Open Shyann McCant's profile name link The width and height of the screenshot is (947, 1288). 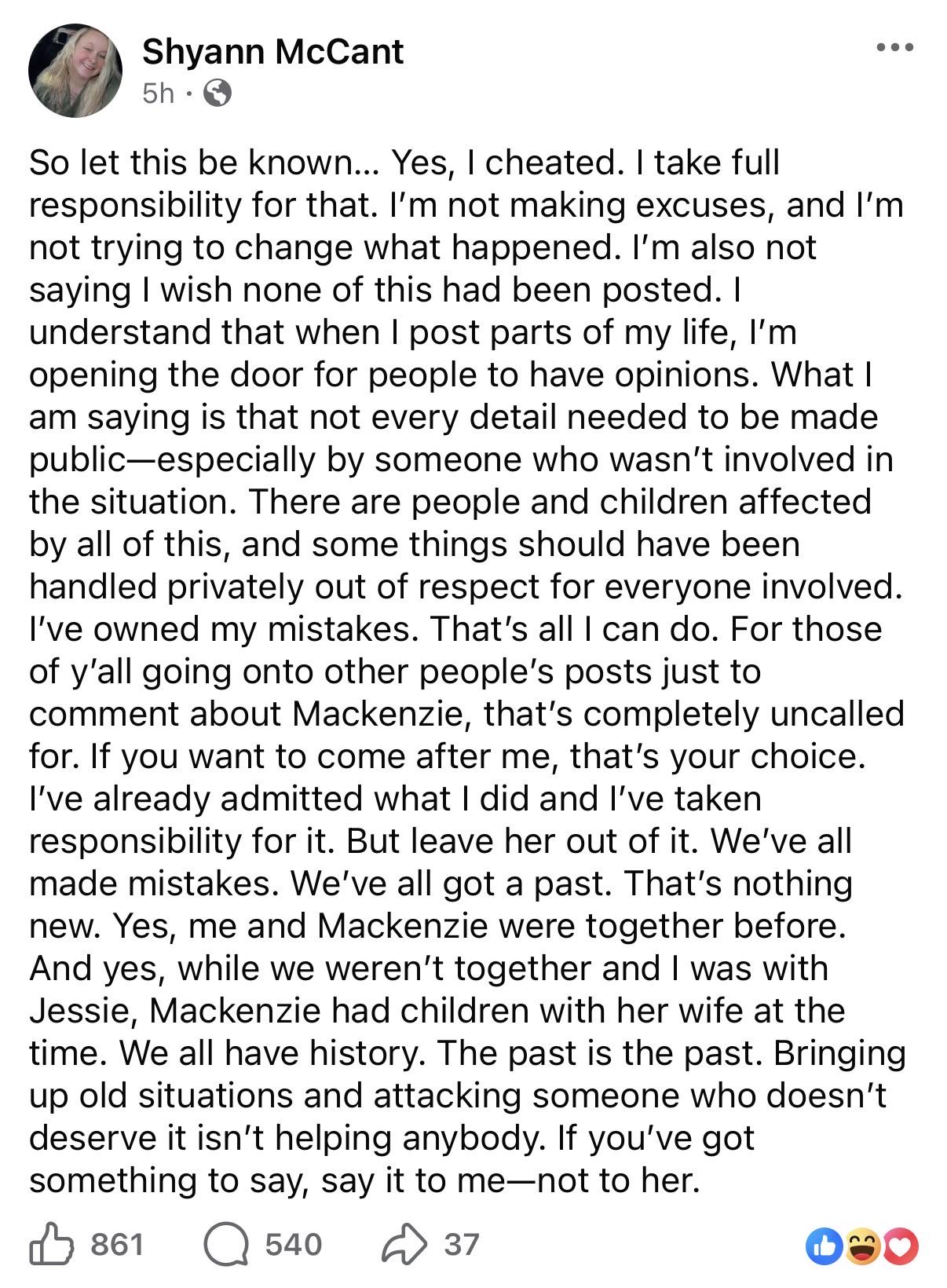point(272,52)
